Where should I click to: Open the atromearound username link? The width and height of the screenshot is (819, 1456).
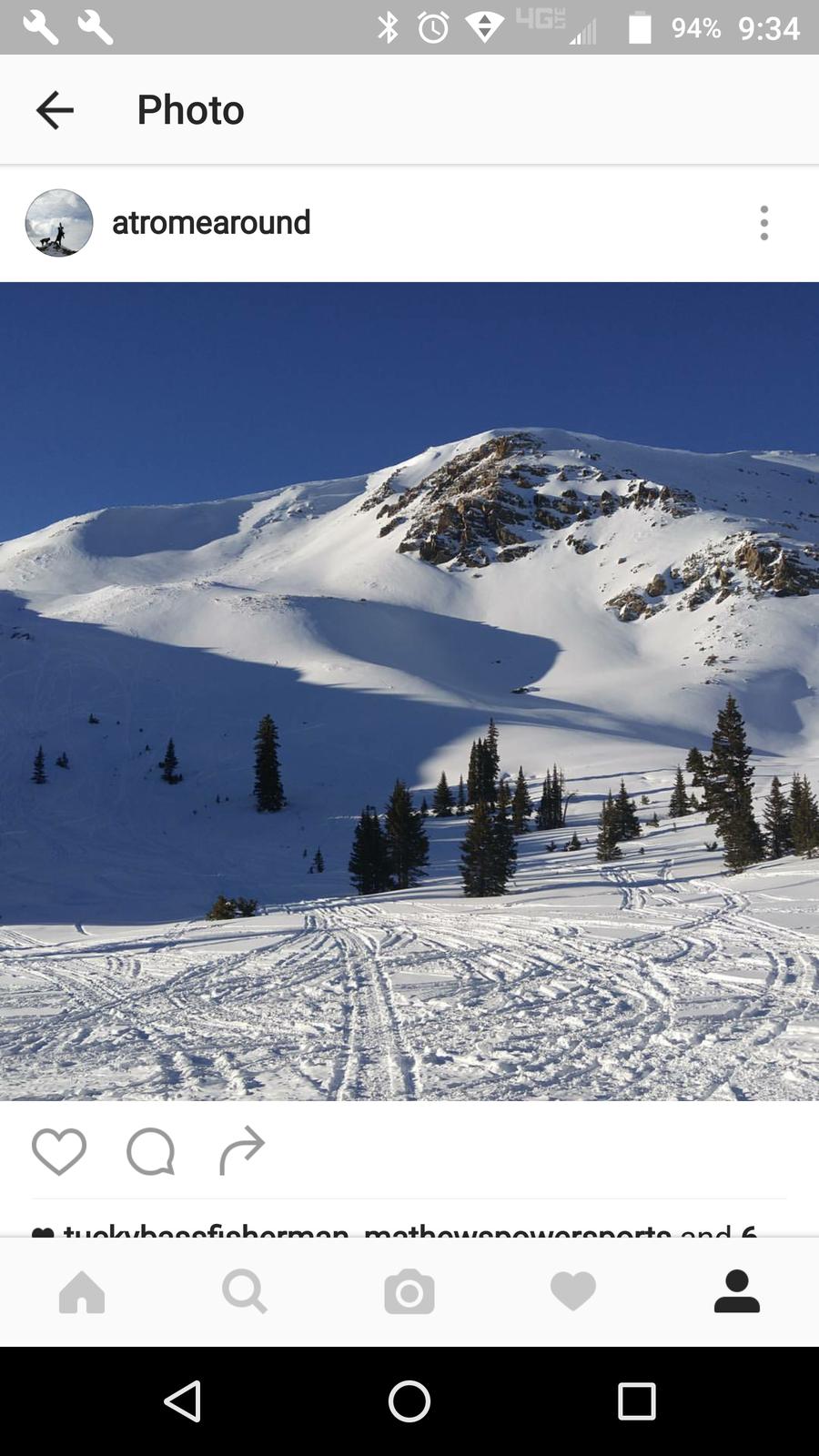pyautogui.click(x=211, y=223)
